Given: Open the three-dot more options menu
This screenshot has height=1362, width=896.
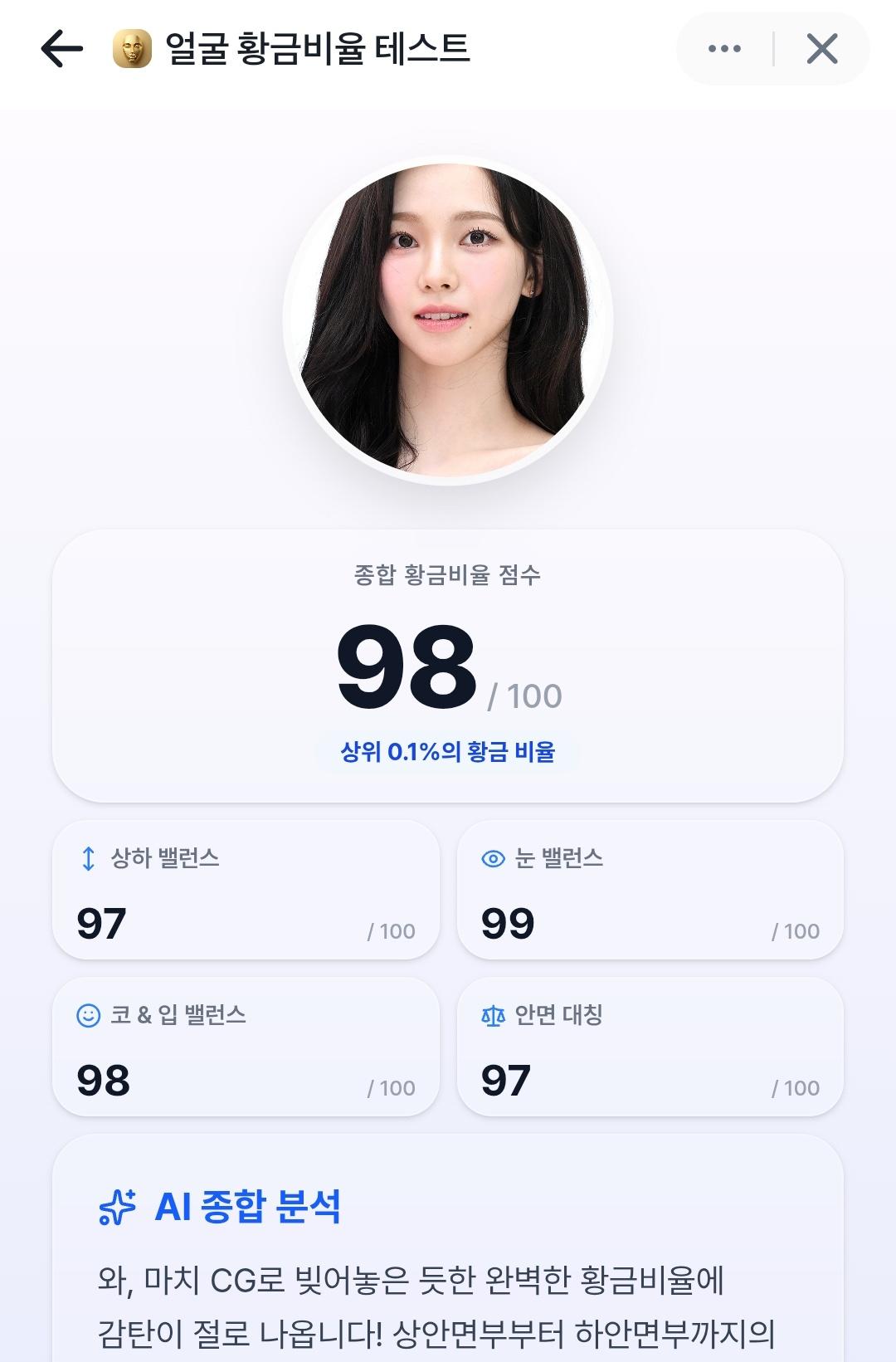Looking at the screenshot, I should (x=725, y=49).
